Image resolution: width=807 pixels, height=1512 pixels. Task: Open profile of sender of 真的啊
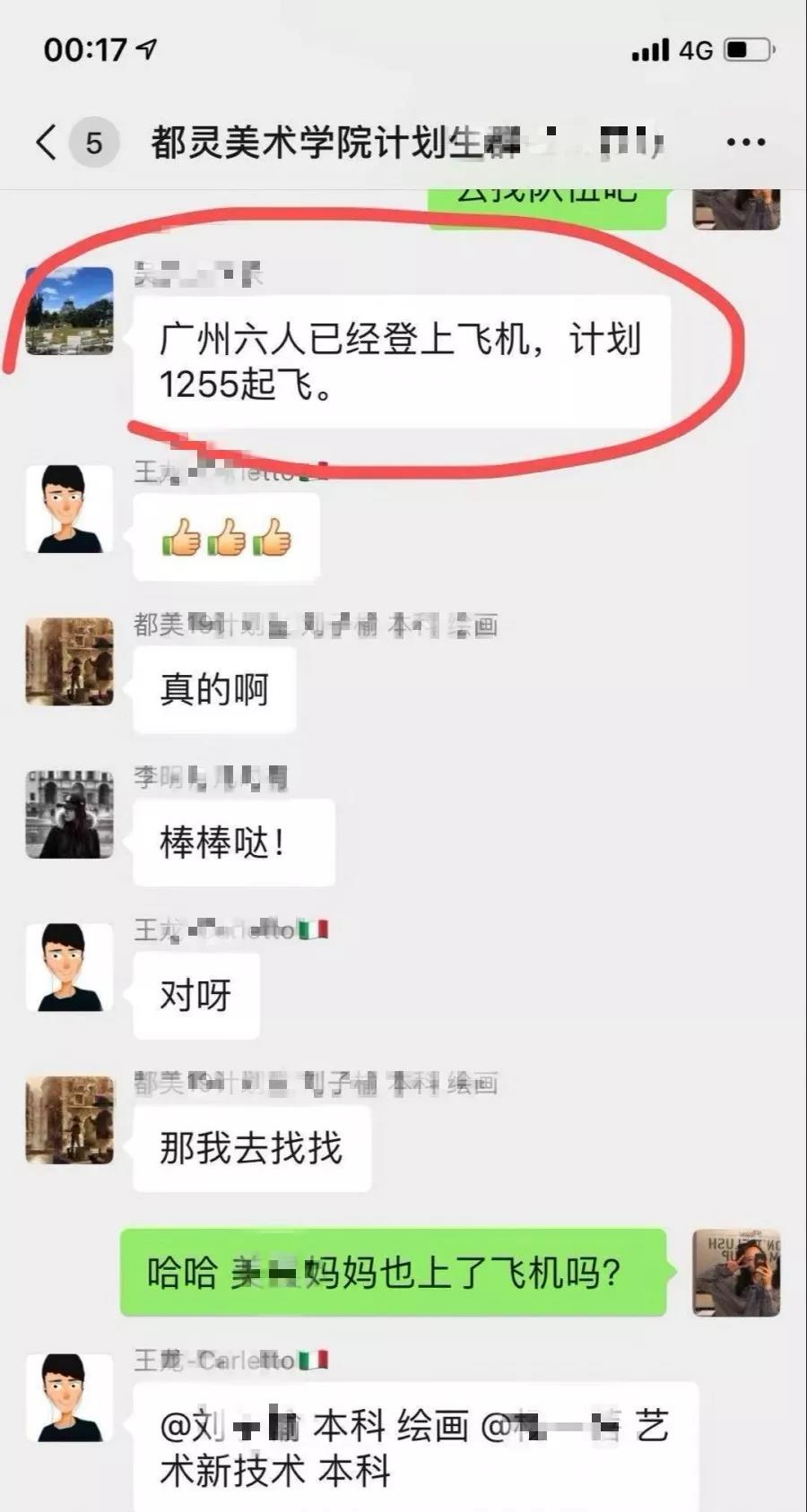click(x=70, y=661)
